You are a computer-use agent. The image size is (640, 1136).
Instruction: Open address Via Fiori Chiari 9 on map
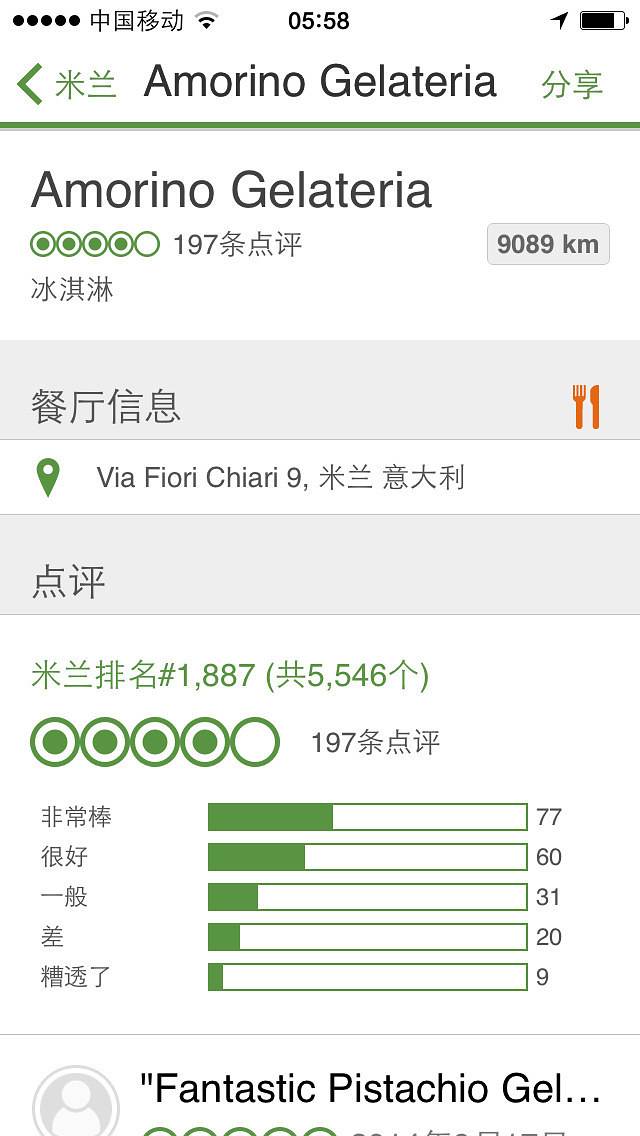tap(280, 477)
